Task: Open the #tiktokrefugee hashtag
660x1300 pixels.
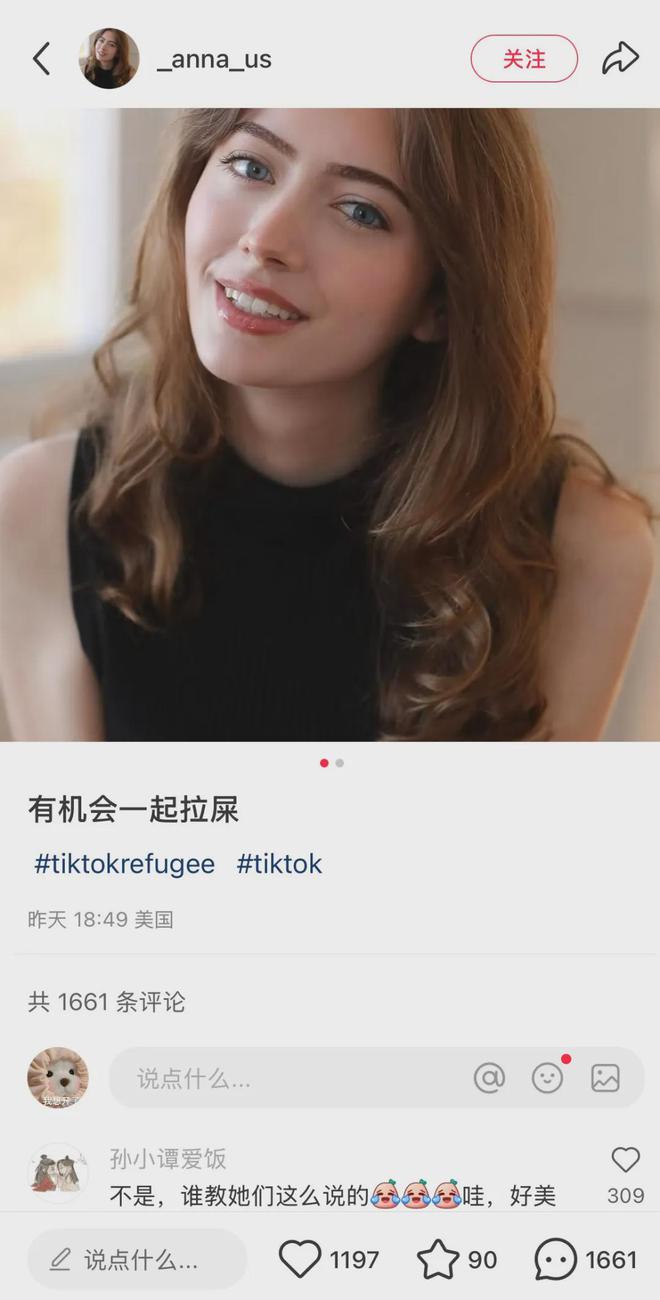Action: coord(125,864)
